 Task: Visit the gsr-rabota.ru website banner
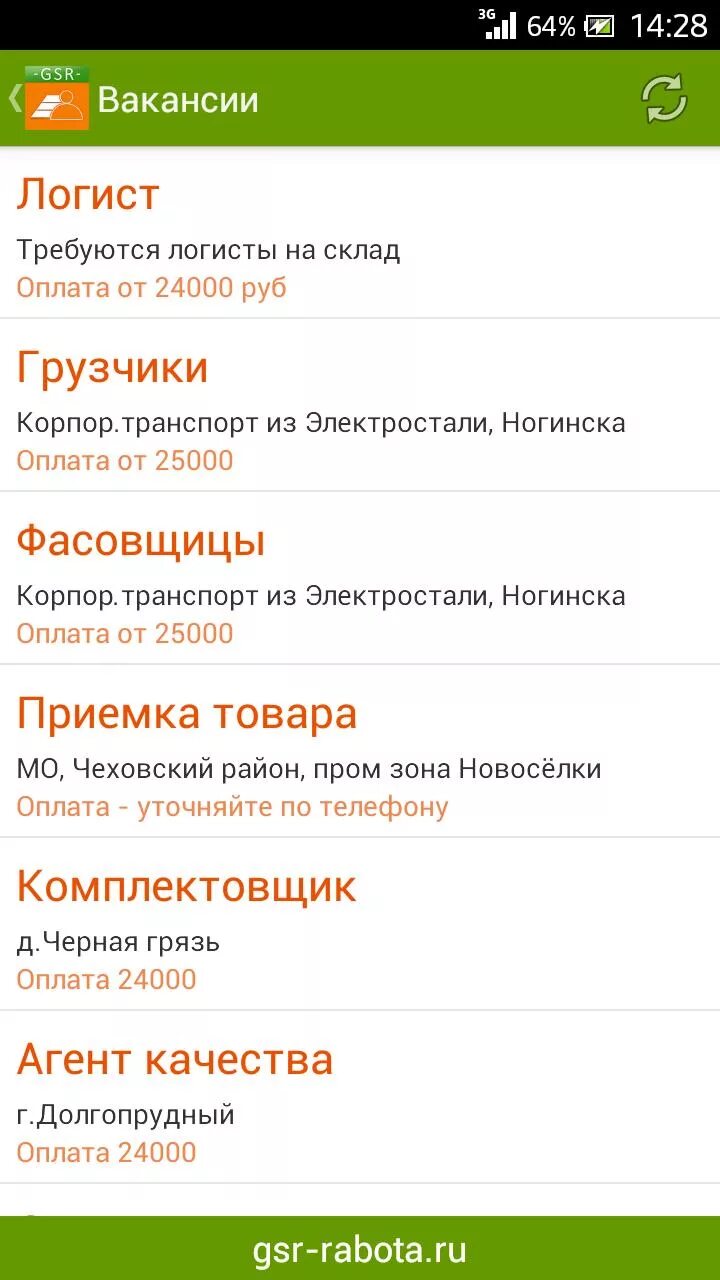click(x=360, y=1250)
